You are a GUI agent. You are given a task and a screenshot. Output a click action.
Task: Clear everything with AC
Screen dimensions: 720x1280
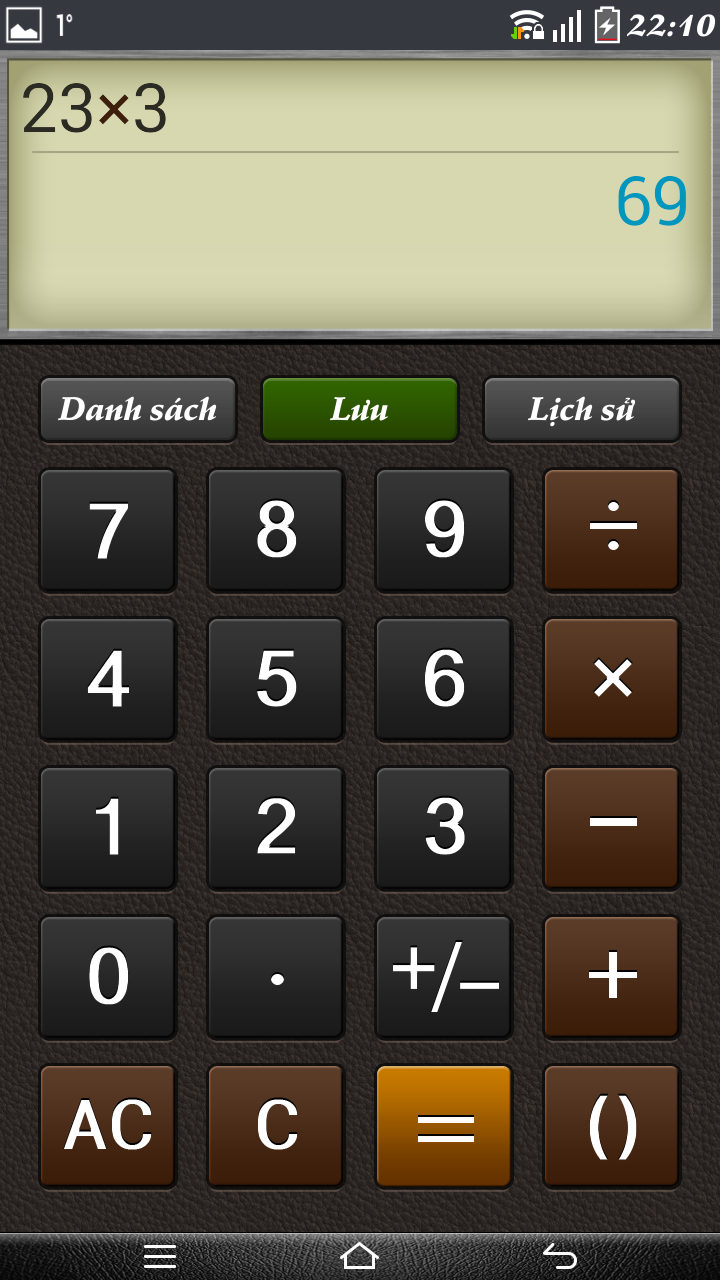pyautogui.click(x=108, y=1126)
